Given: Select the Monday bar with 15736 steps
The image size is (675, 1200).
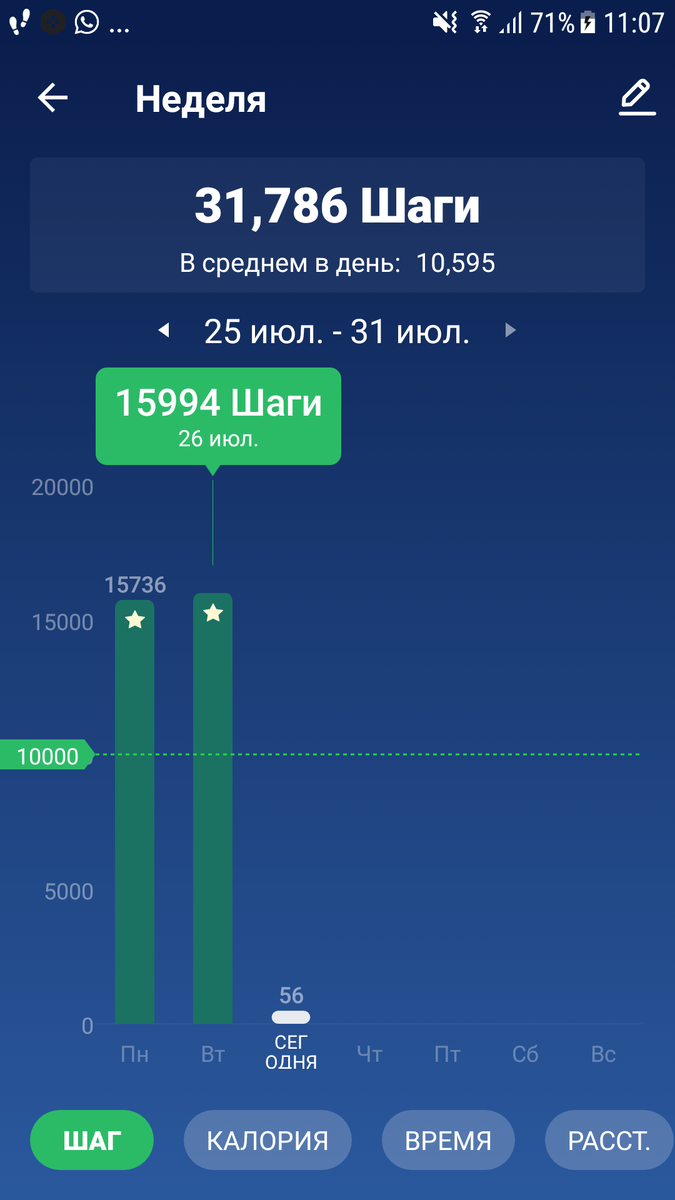Looking at the screenshot, I should click(x=135, y=811).
